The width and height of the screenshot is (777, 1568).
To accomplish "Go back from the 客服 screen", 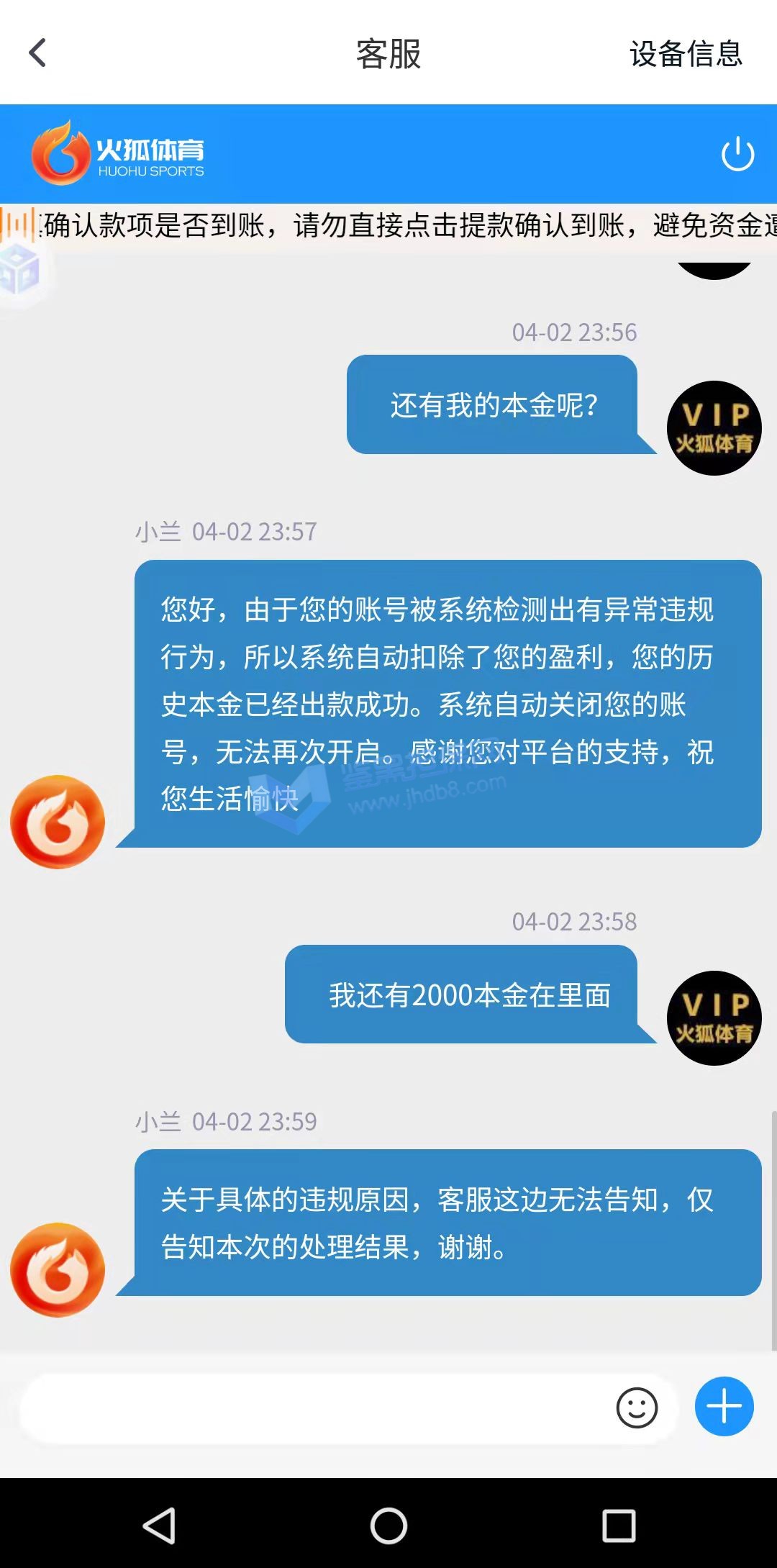I will [x=37, y=53].
